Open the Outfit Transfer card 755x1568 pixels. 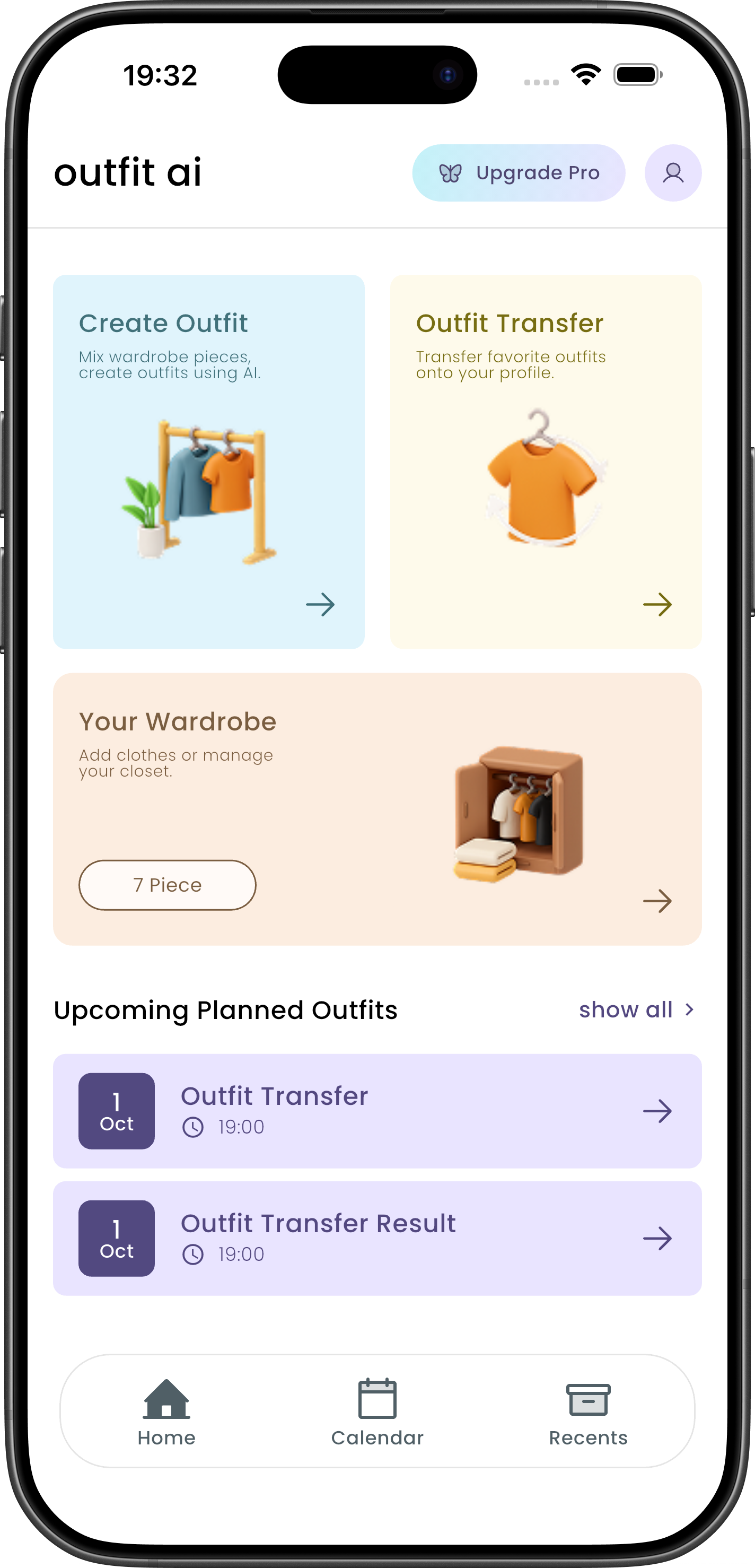(x=546, y=461)
